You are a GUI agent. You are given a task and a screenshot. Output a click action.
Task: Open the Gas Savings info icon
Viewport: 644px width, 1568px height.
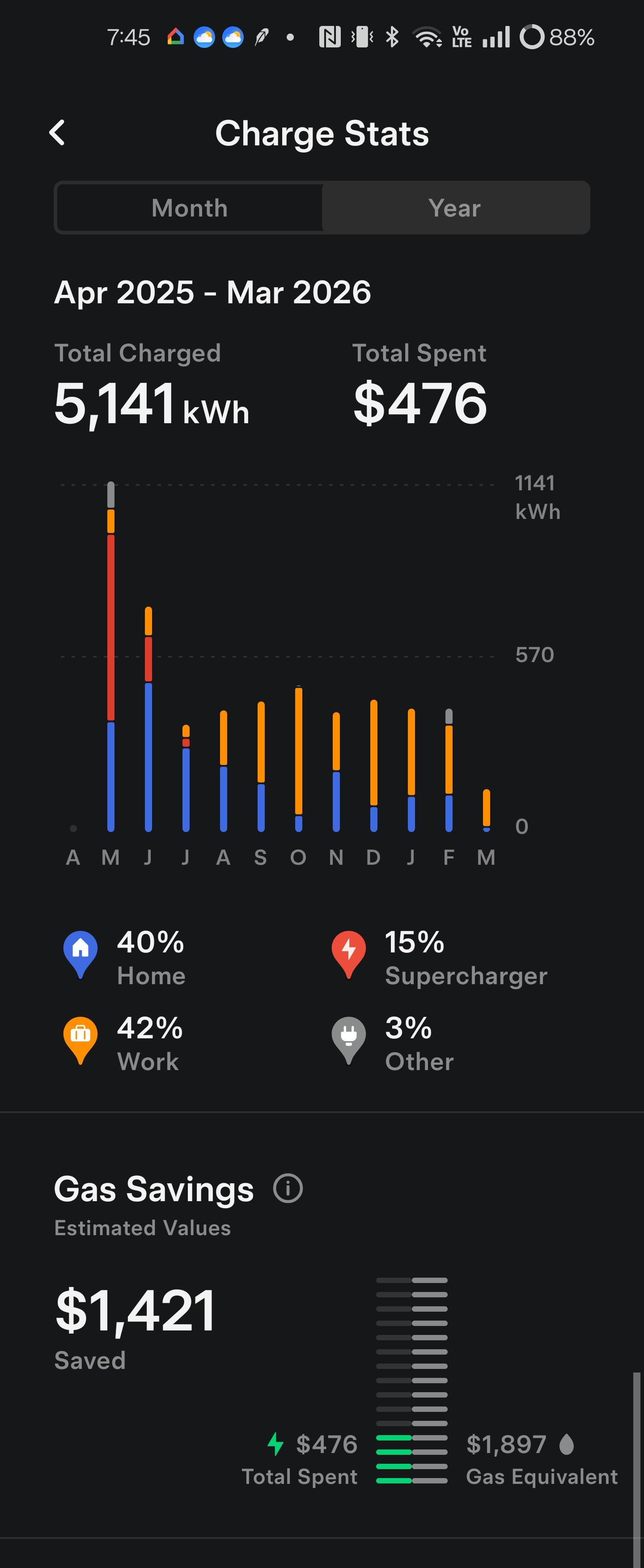click(288, 1188)
